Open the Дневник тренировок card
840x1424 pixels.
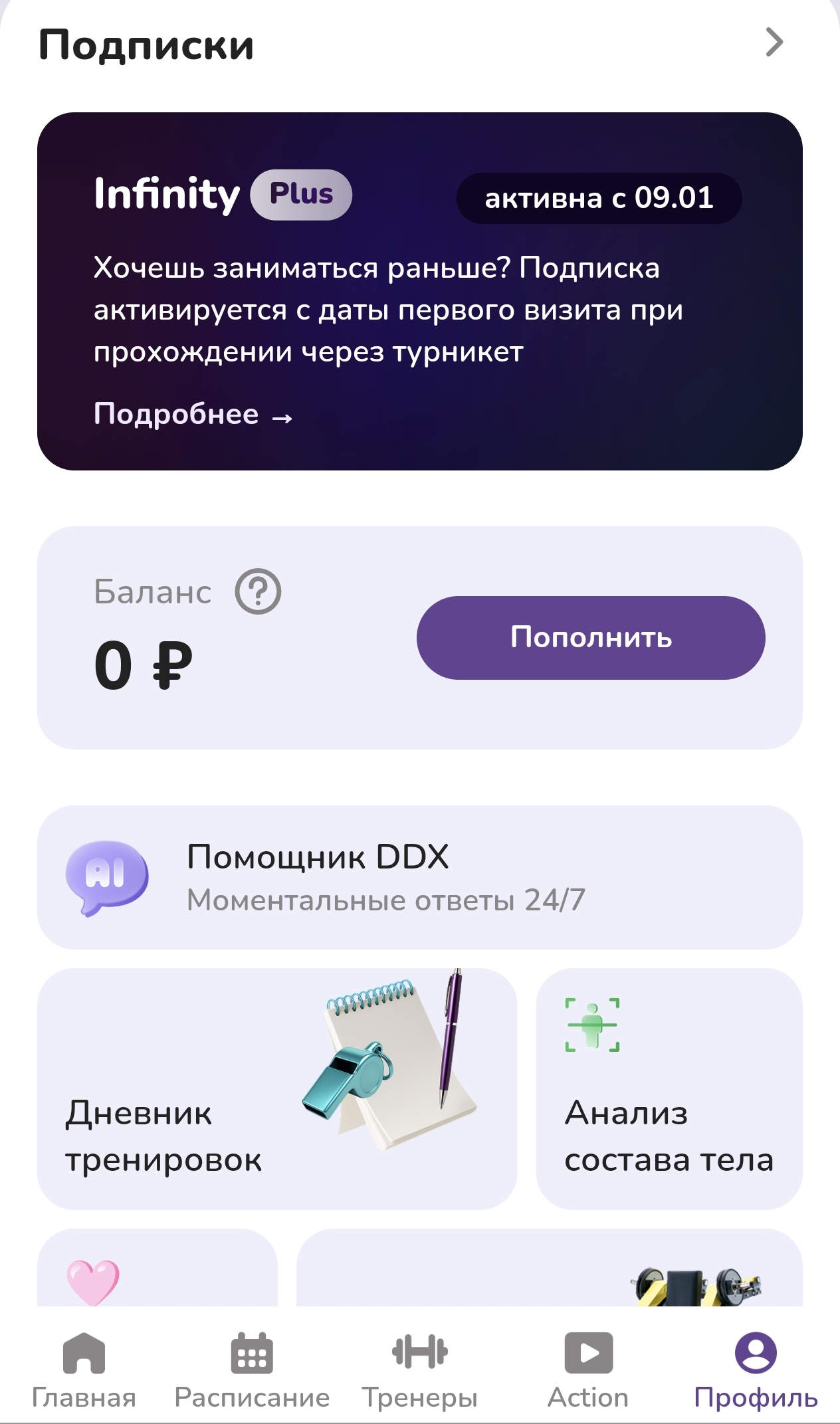(x=276, y=1088)
